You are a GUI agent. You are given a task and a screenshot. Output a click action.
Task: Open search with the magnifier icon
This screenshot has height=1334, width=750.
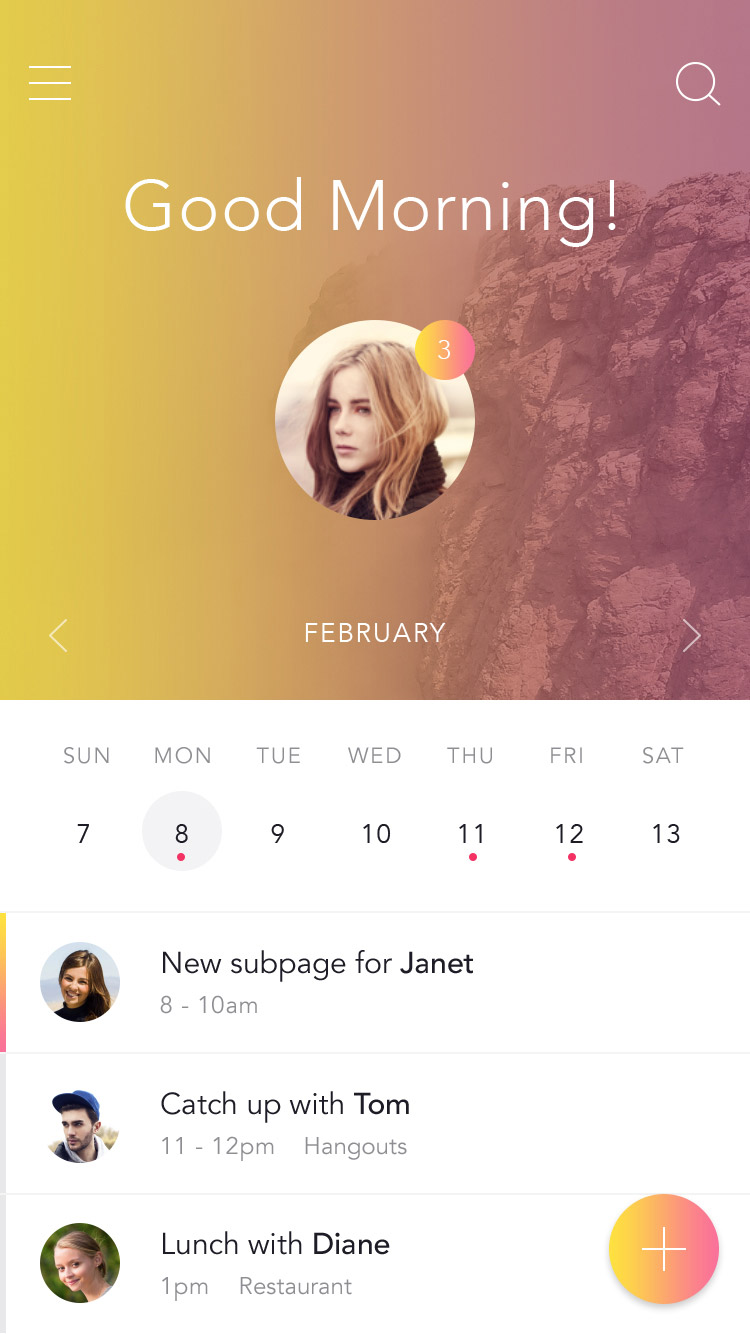(x=698, y=84)
